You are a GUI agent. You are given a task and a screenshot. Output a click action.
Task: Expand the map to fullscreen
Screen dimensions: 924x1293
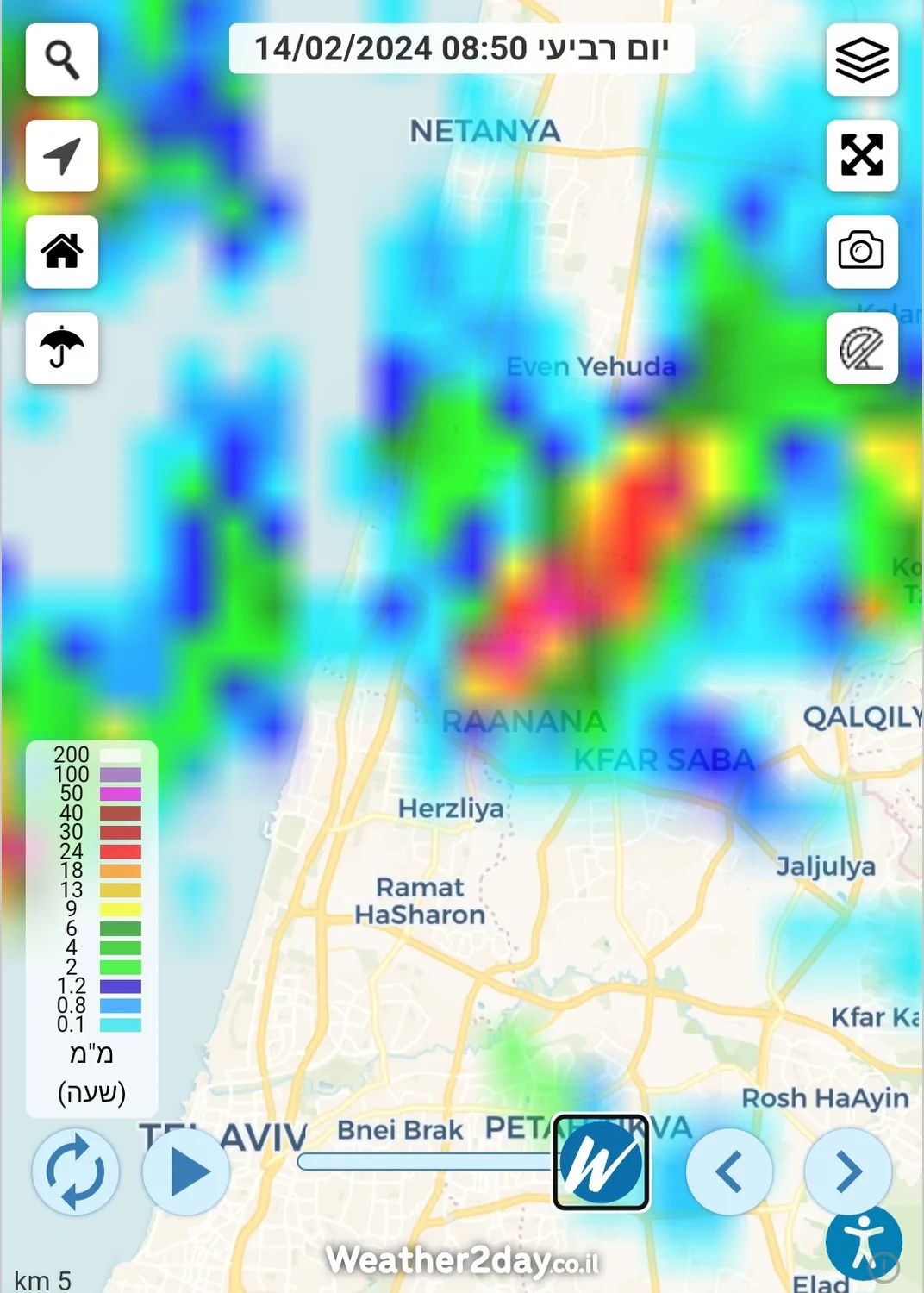tap(862, 156)
